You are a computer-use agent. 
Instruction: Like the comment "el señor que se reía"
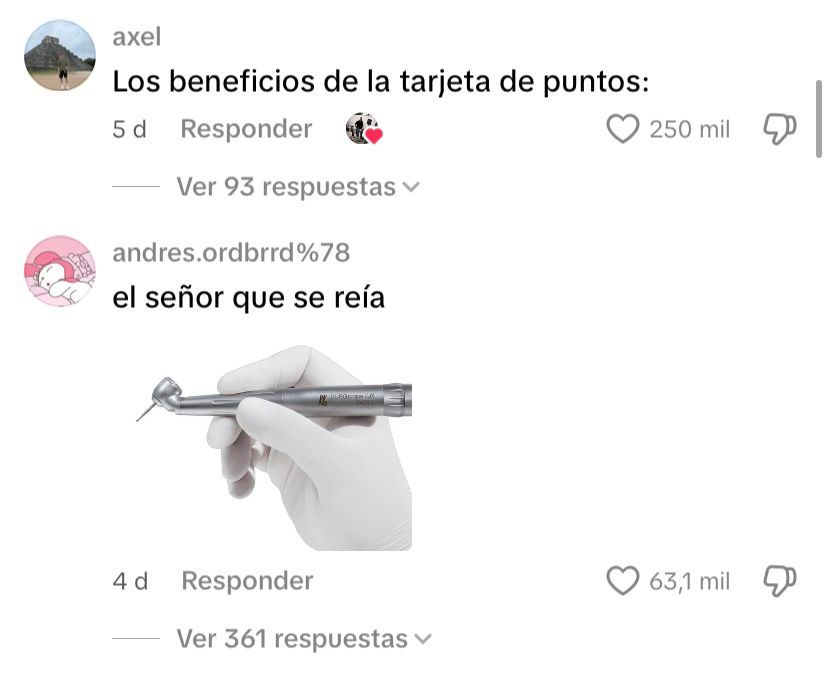(x=623, y=581)
